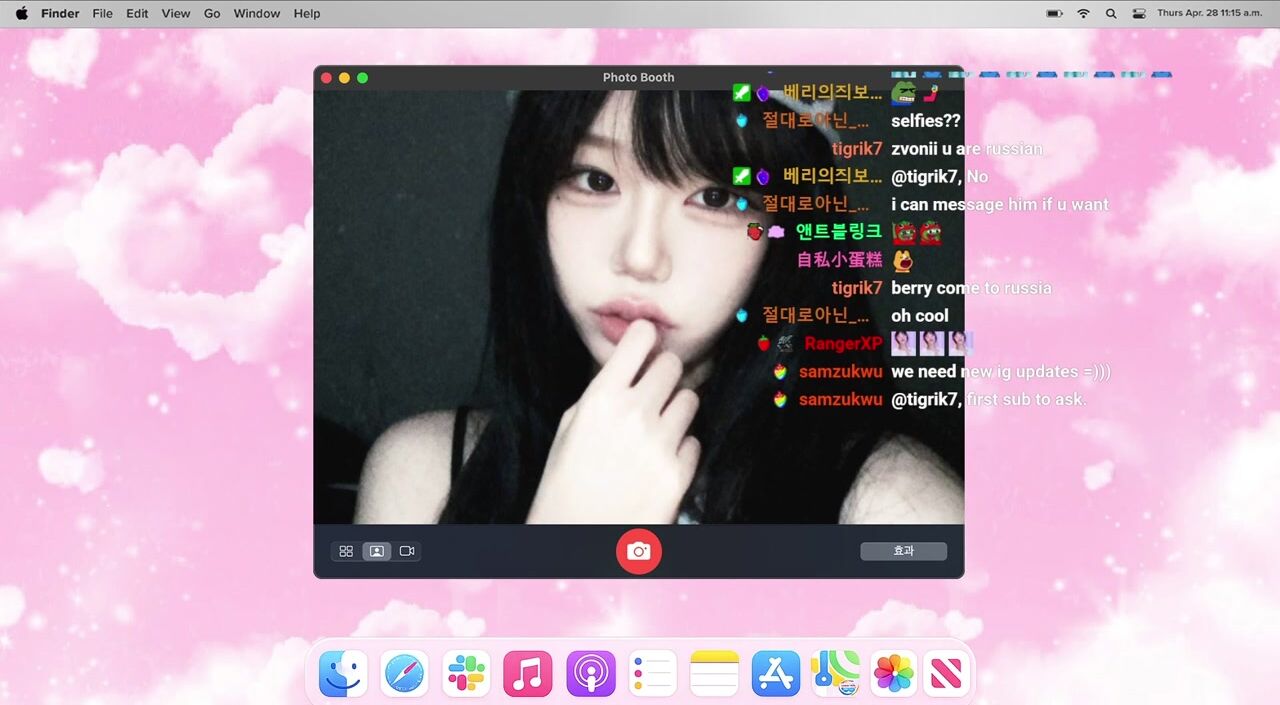Switch to four-up grid photo mode
Viewport: 1280px width, 705px height.
[346, 551]
